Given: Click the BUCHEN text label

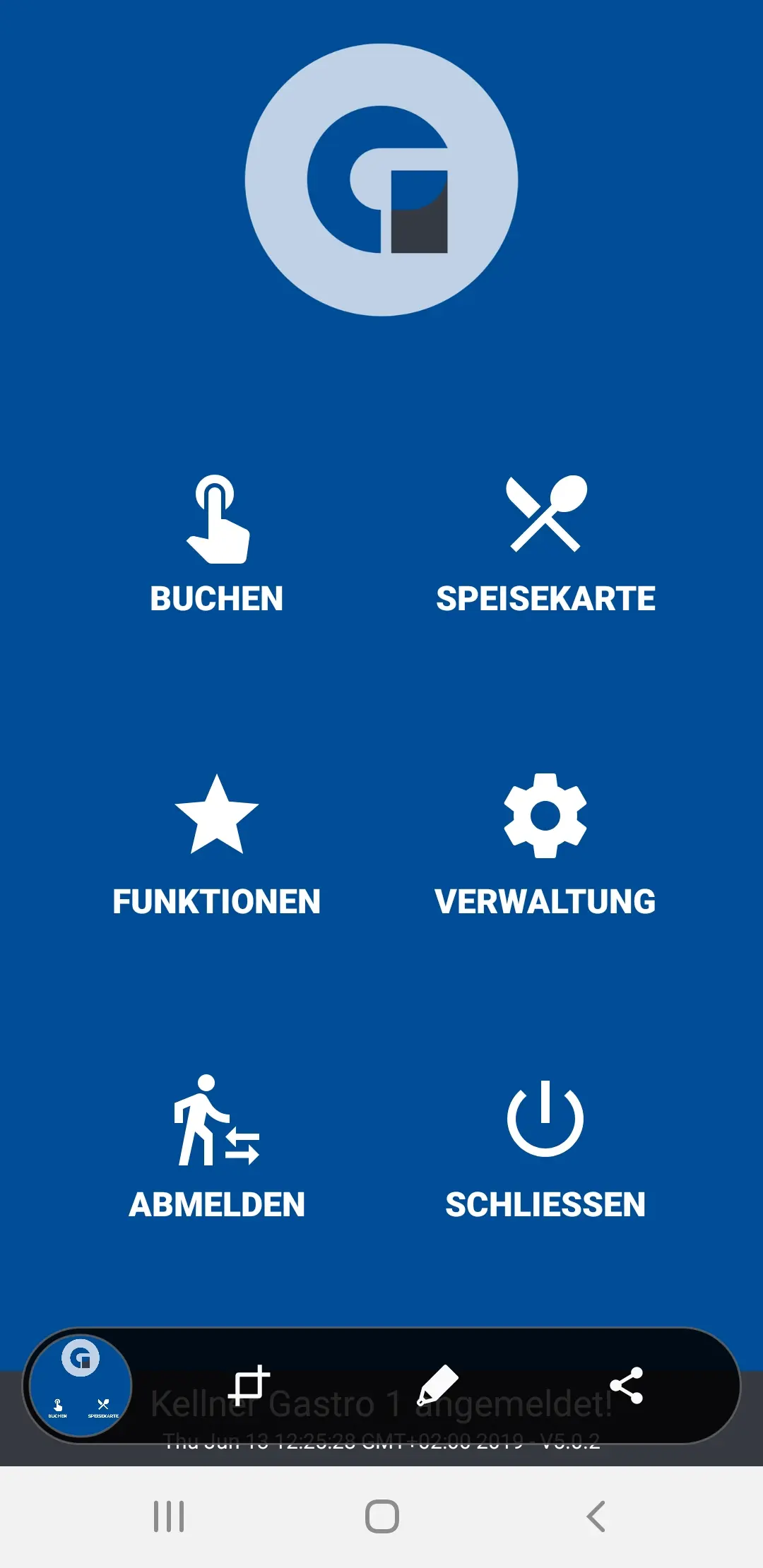Looking at the screenshot, I should click(x=217, y=599).
